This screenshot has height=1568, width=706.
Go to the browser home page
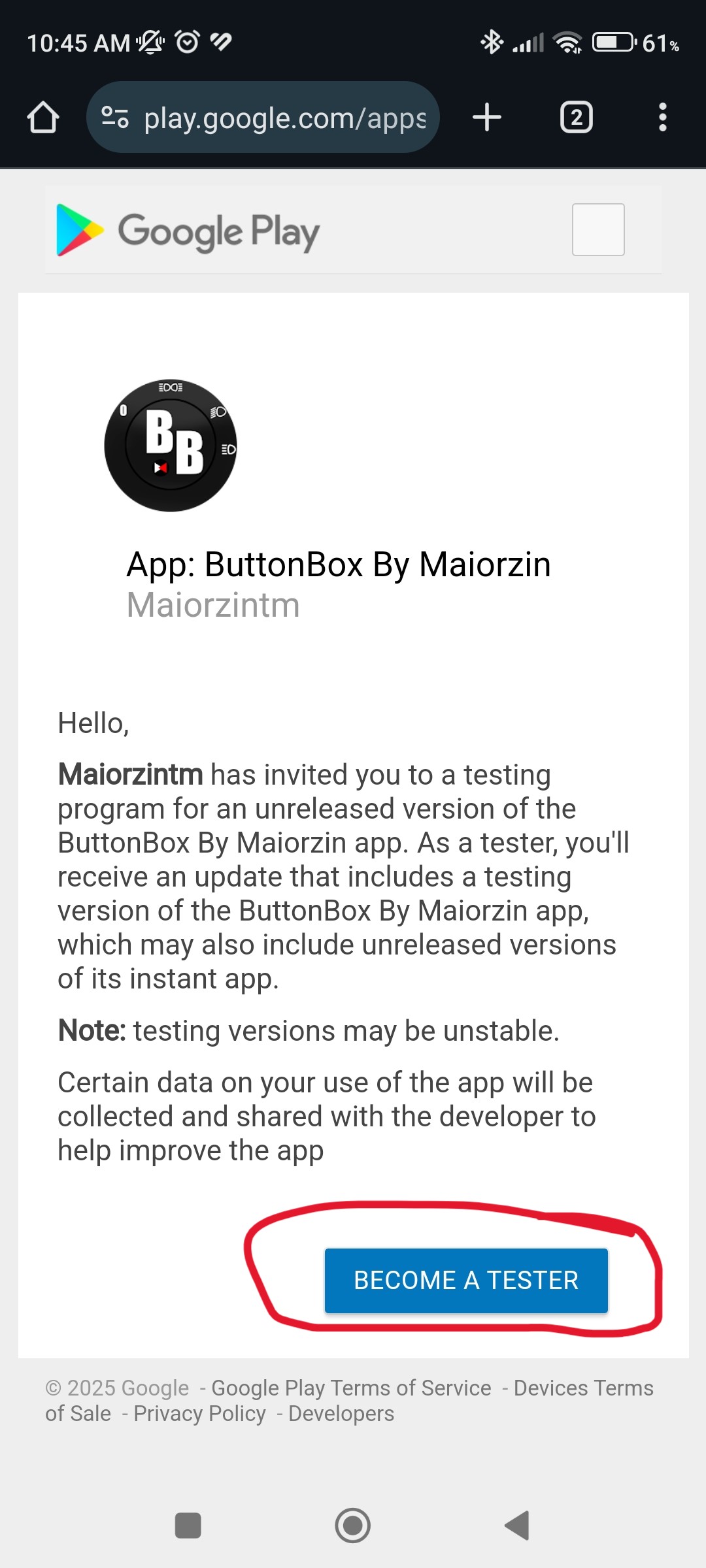[x=43, y=118]
